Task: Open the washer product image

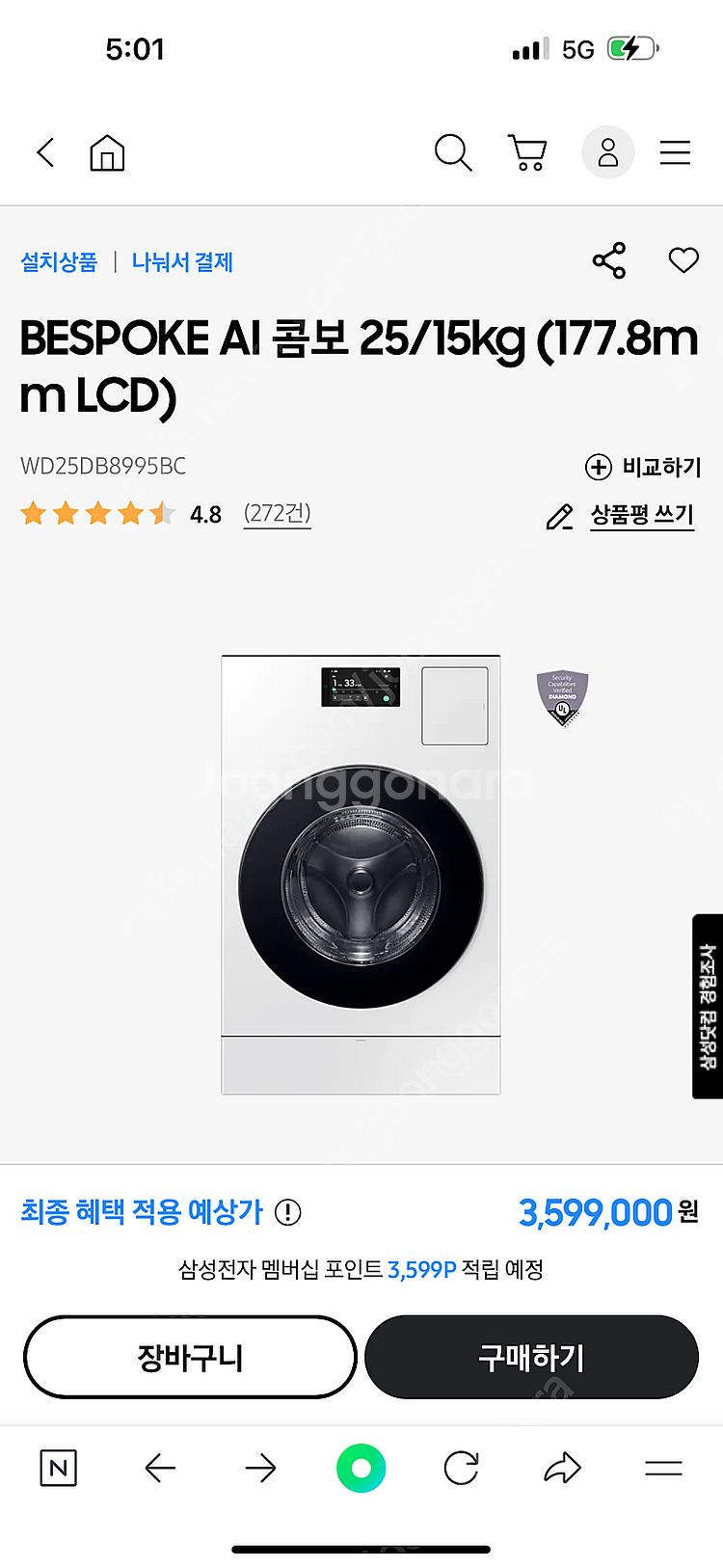Action: point(361,875)
